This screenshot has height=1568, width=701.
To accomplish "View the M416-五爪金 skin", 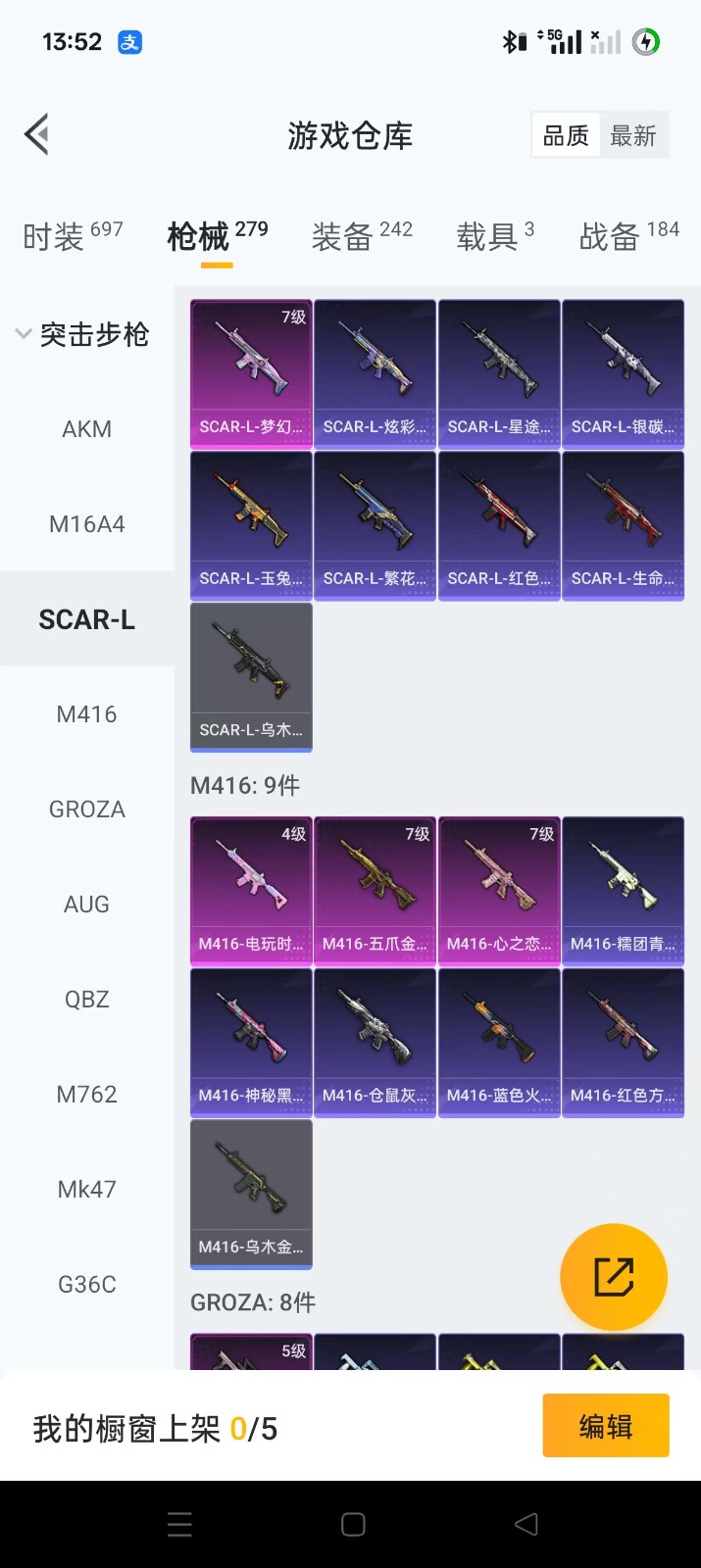I will pos(375,890).
